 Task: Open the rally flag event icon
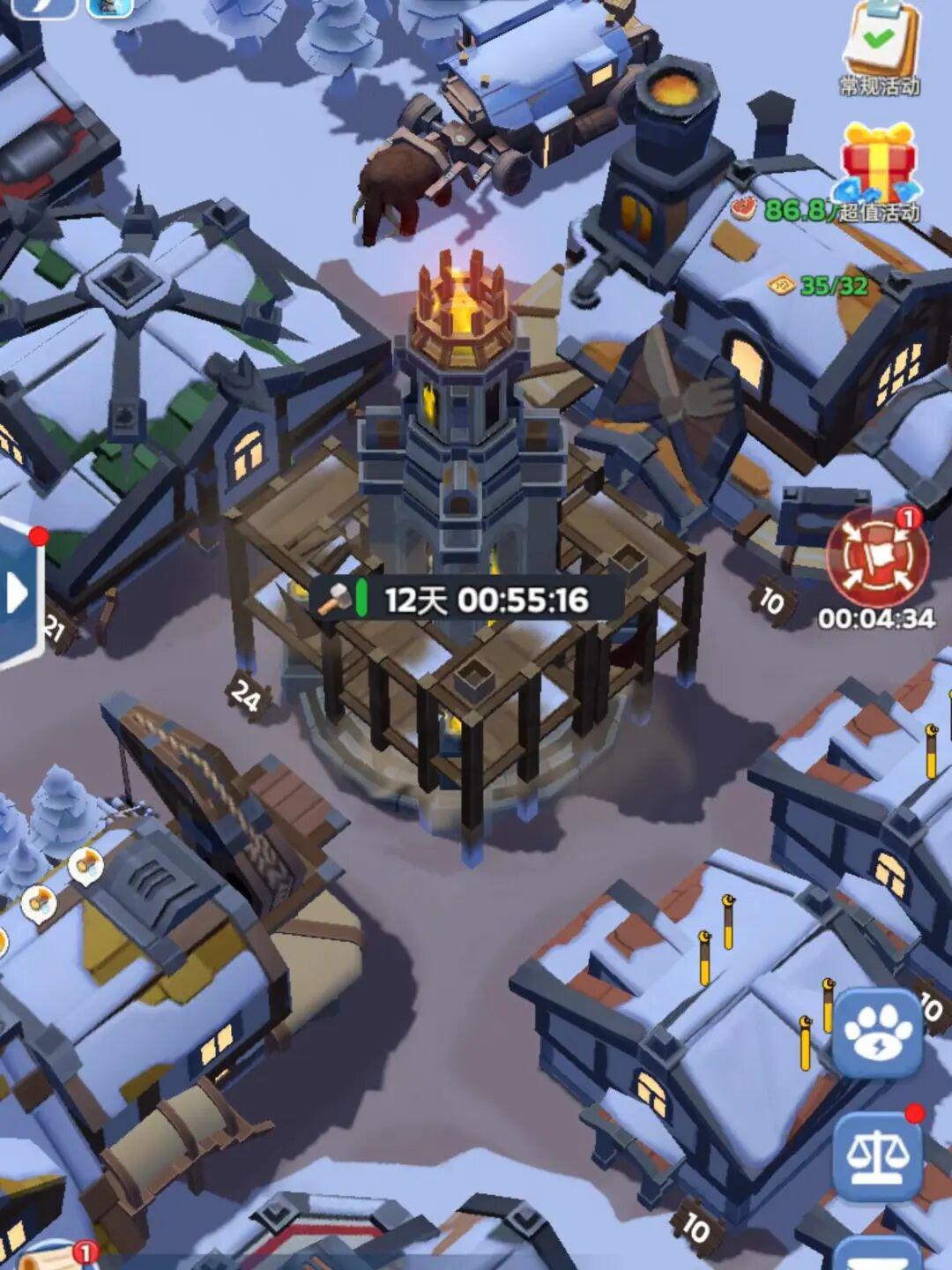tap(878, 559)
